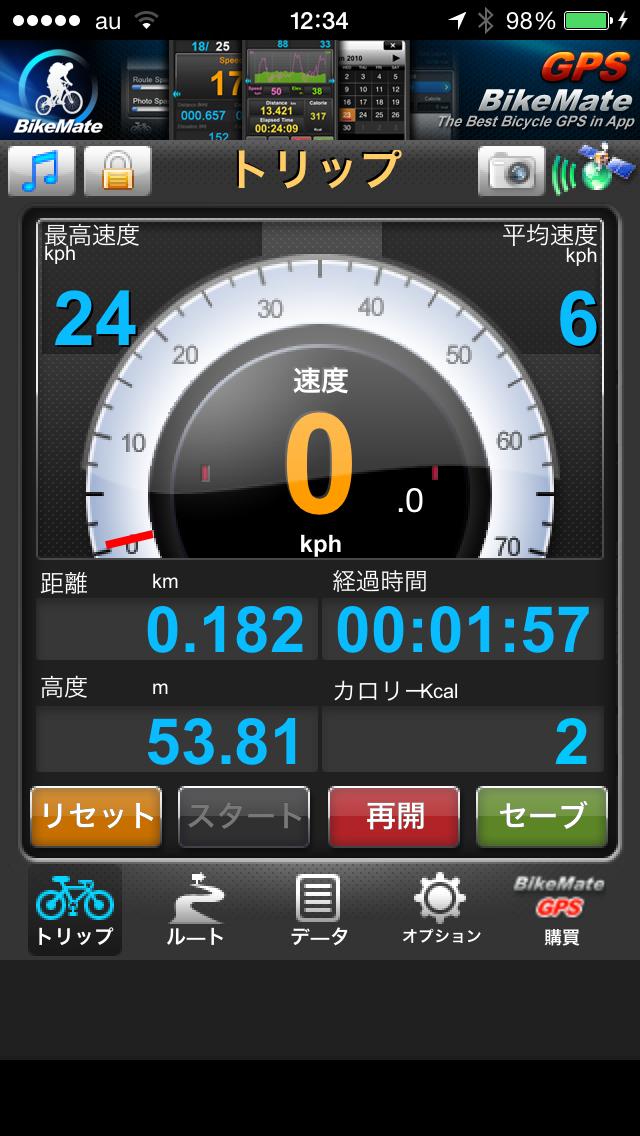The height and width of the screenshot is (1136, 640).
Task: Select the トリップ tab
Action: (x=75, y=910)
